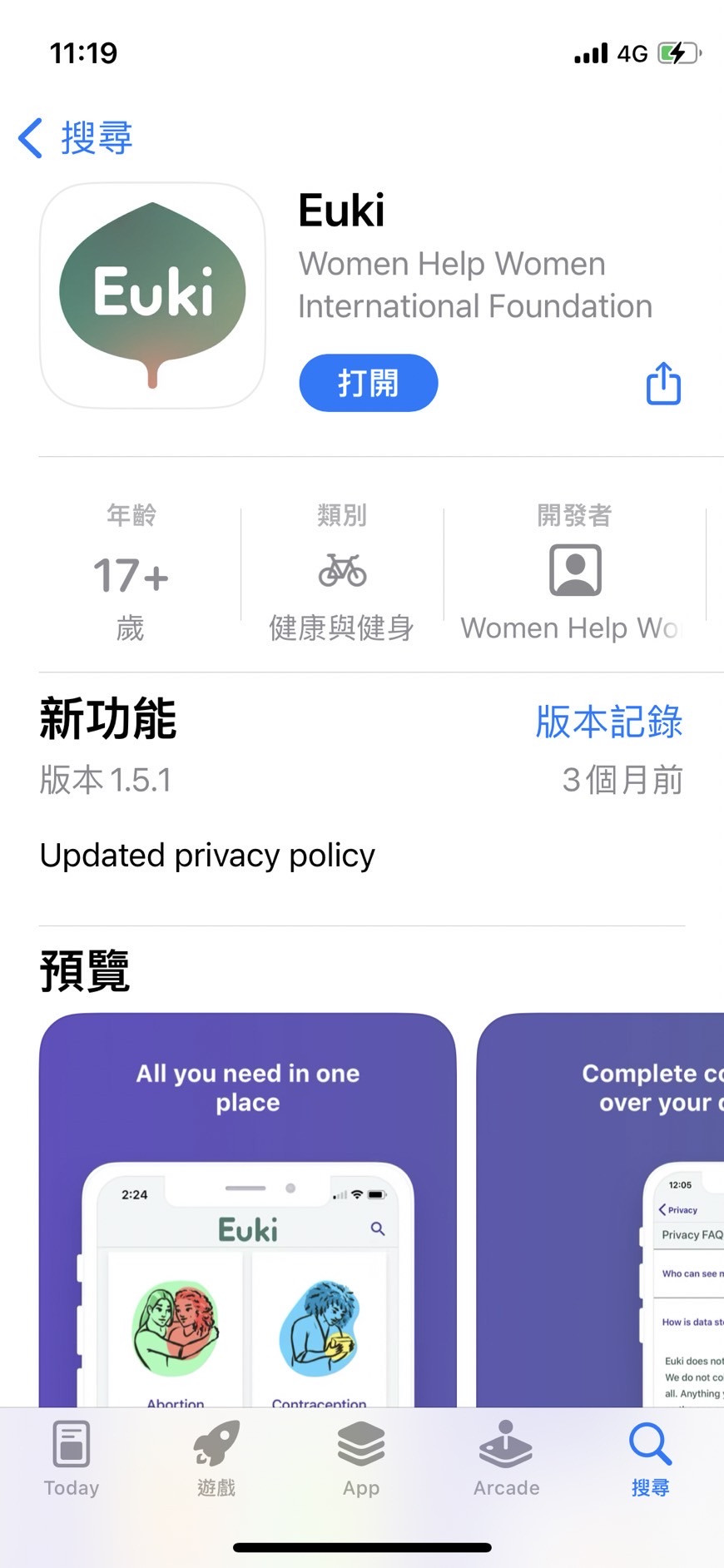
Task: Switch to the App tab
Action: (x=361, y=1459)
